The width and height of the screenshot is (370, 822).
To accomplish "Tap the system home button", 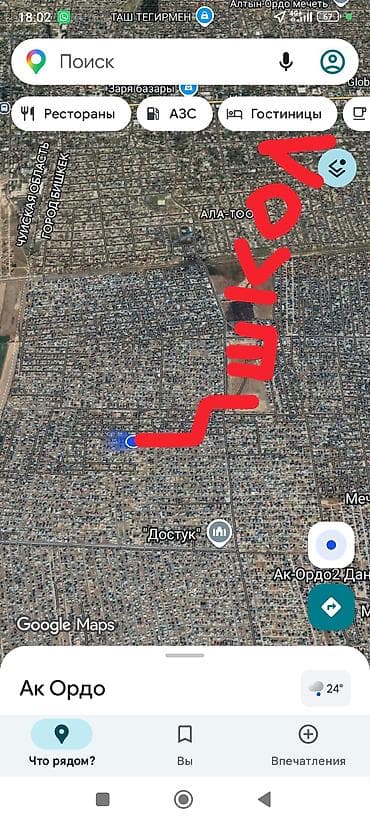I will pos(183,799).
